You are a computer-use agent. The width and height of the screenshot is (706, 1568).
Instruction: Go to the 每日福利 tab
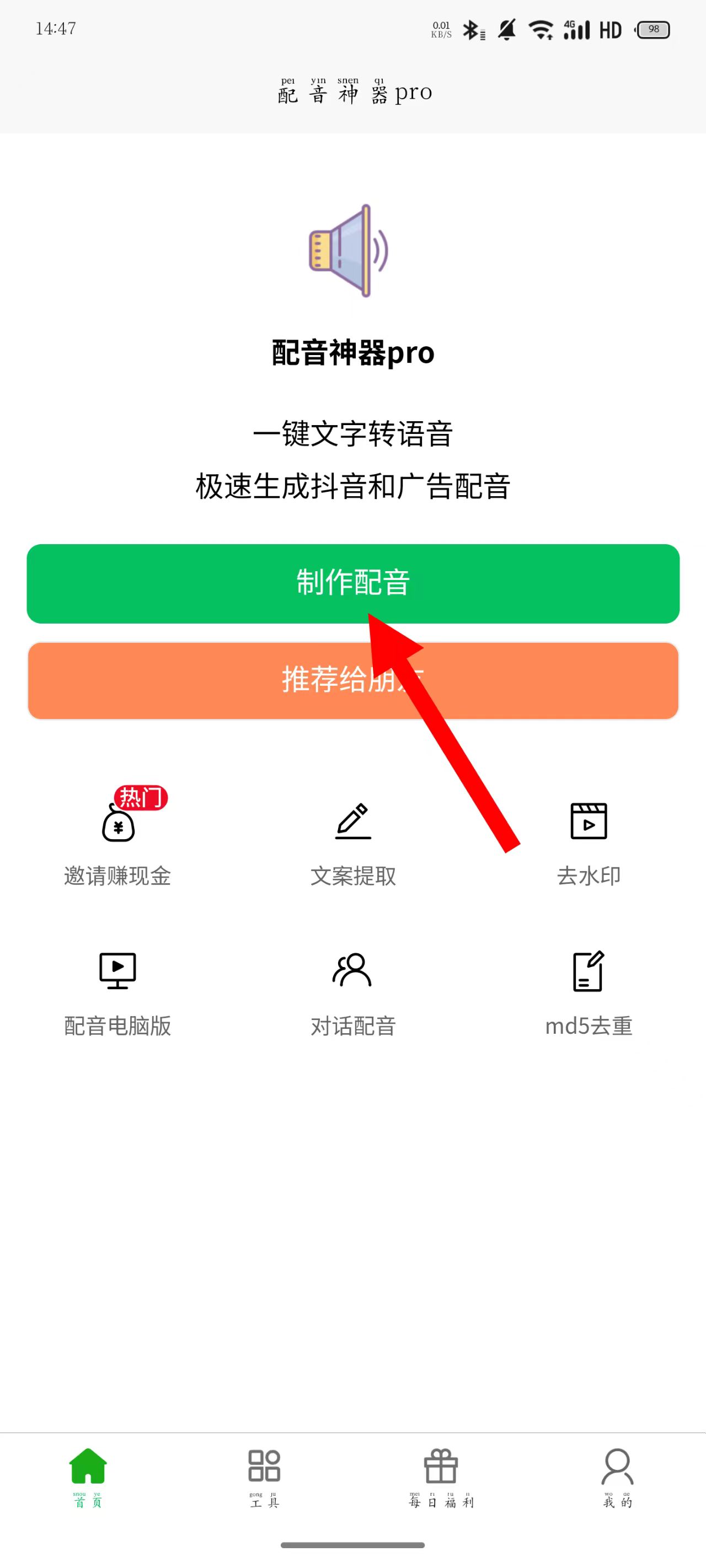441,1476
